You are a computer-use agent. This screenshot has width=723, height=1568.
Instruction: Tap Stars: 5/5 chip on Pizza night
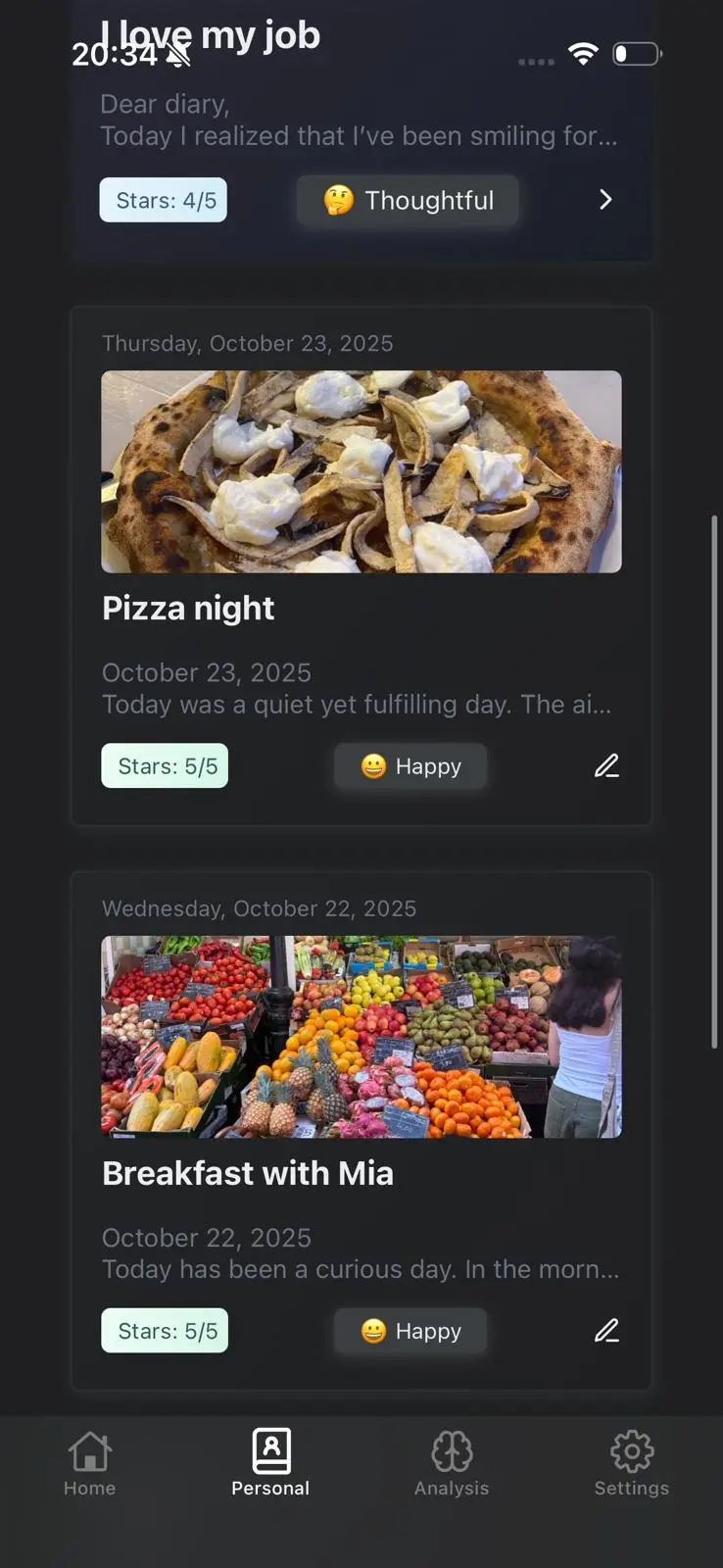[165, 765]
